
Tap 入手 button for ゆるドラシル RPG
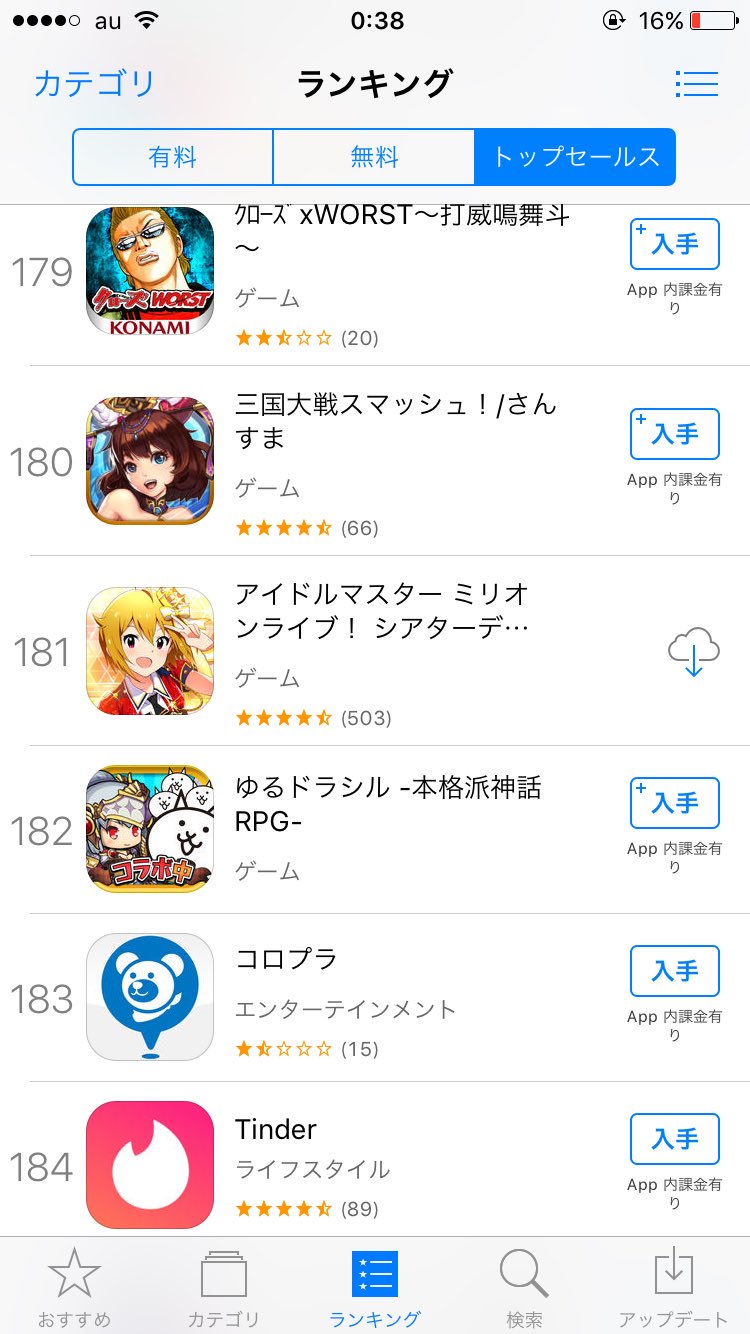(x=674, y=803)
